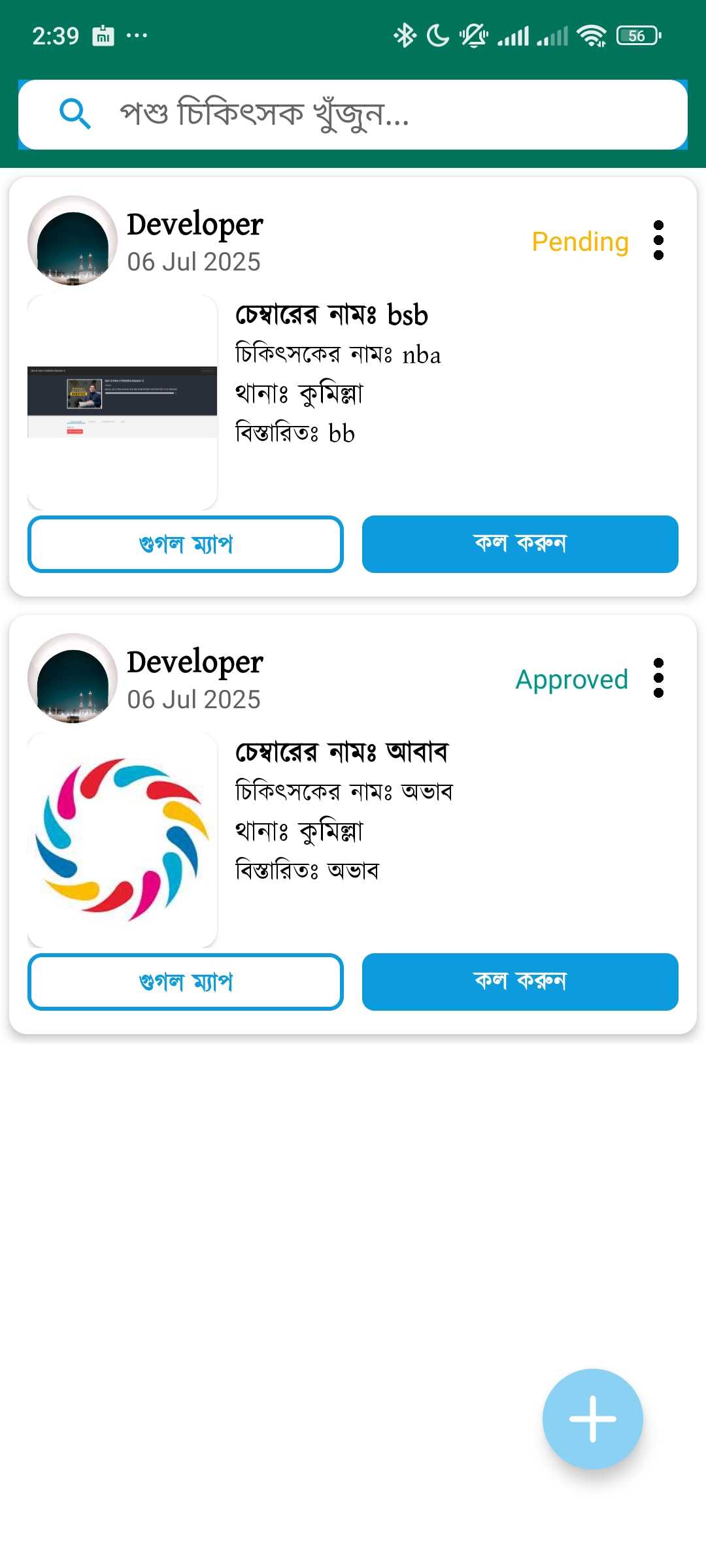The image size is (706, 1568).
Task: View the bsb chamber photo
Action: 122,402
